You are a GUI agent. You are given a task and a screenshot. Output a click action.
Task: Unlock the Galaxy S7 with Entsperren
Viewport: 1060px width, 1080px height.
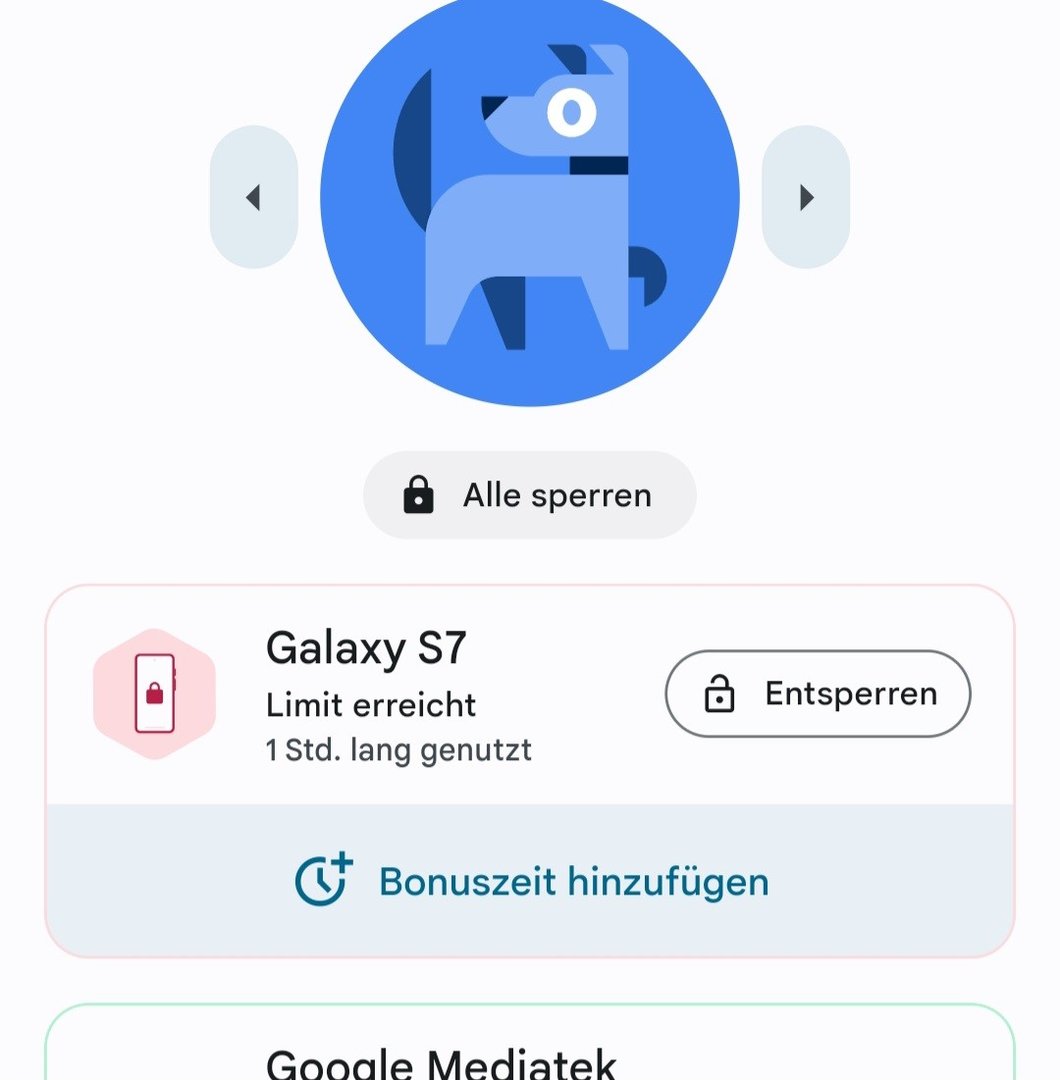coord(818,694)
